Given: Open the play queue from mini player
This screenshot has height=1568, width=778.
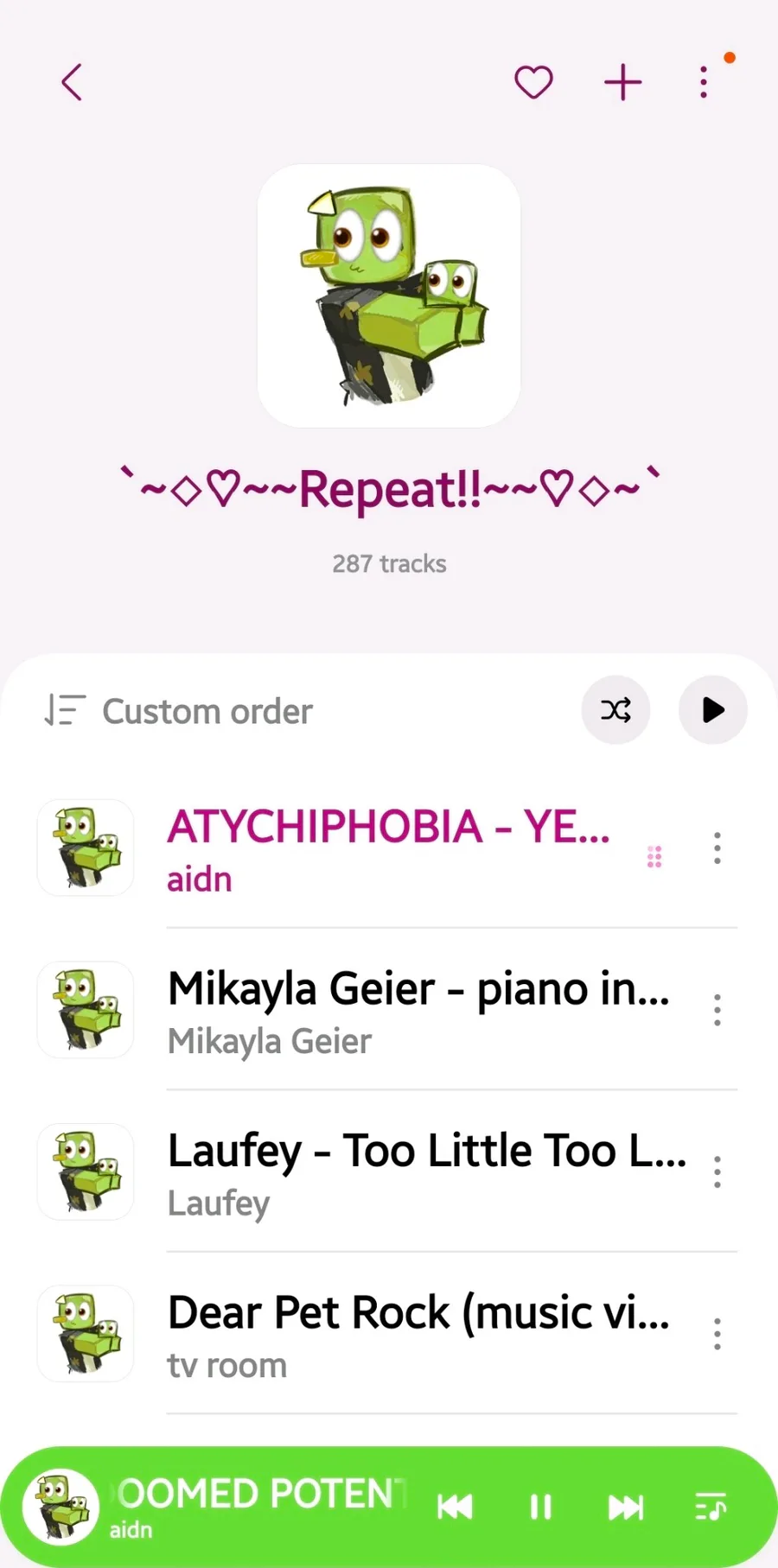Looking at the screenshot, I should (711, 1508).
